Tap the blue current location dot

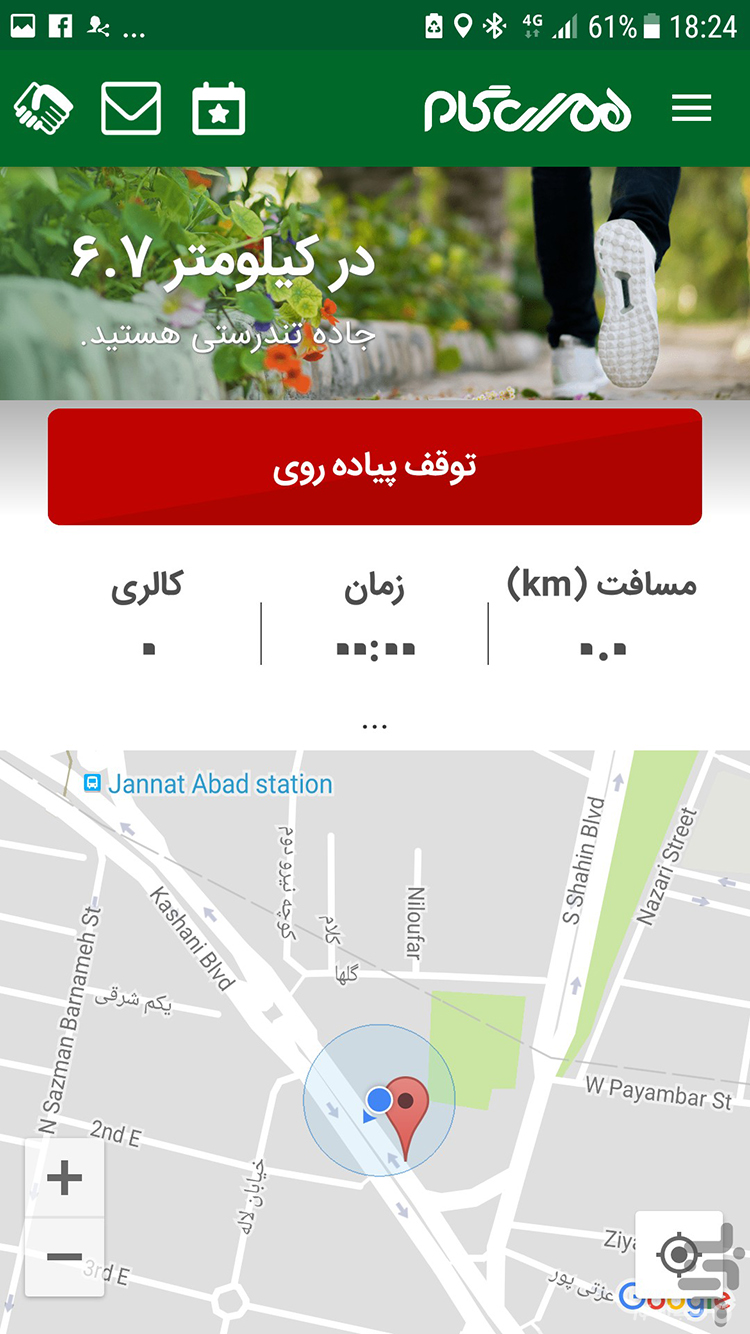377,1098
